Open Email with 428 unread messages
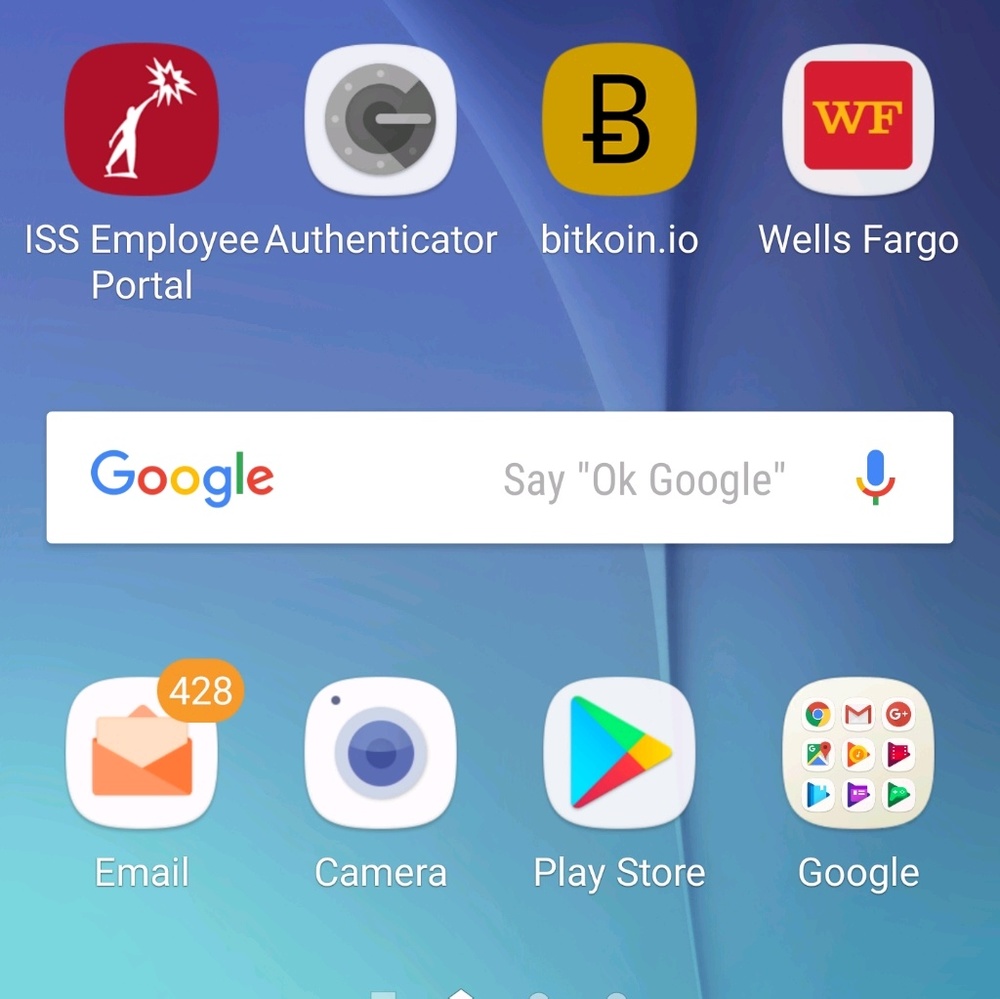Image resolution: width=1000 pixels, height=999 pixels. 141,753
